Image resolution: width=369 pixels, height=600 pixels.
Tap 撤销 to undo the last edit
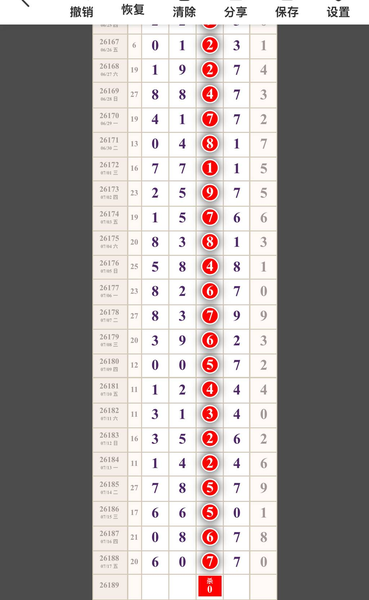tap(82, 11)
